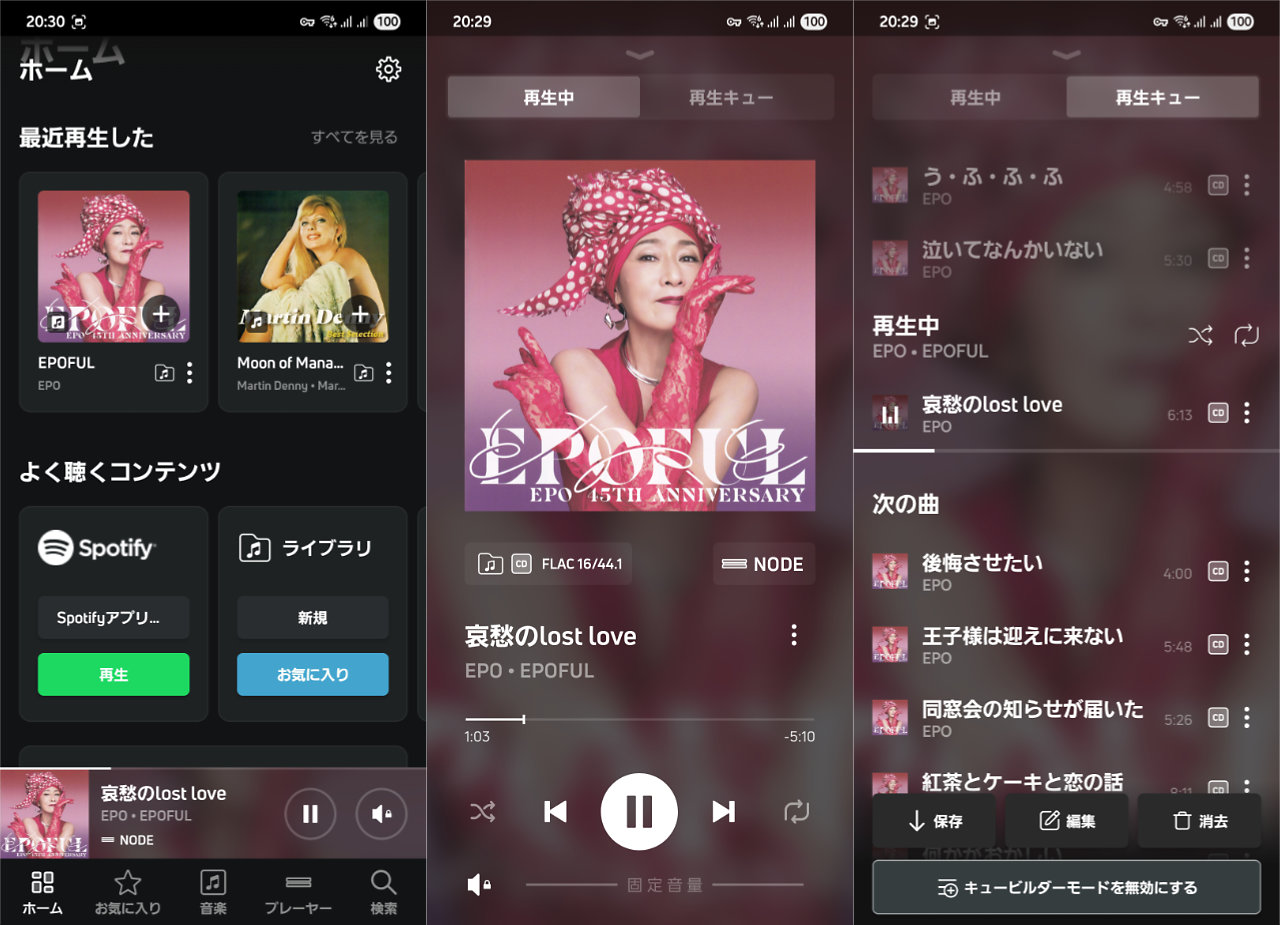Pause playback from the mini player bar
Image resolution: width=1280 pixels, height=925 pixels.
click(x=310, y=814)
